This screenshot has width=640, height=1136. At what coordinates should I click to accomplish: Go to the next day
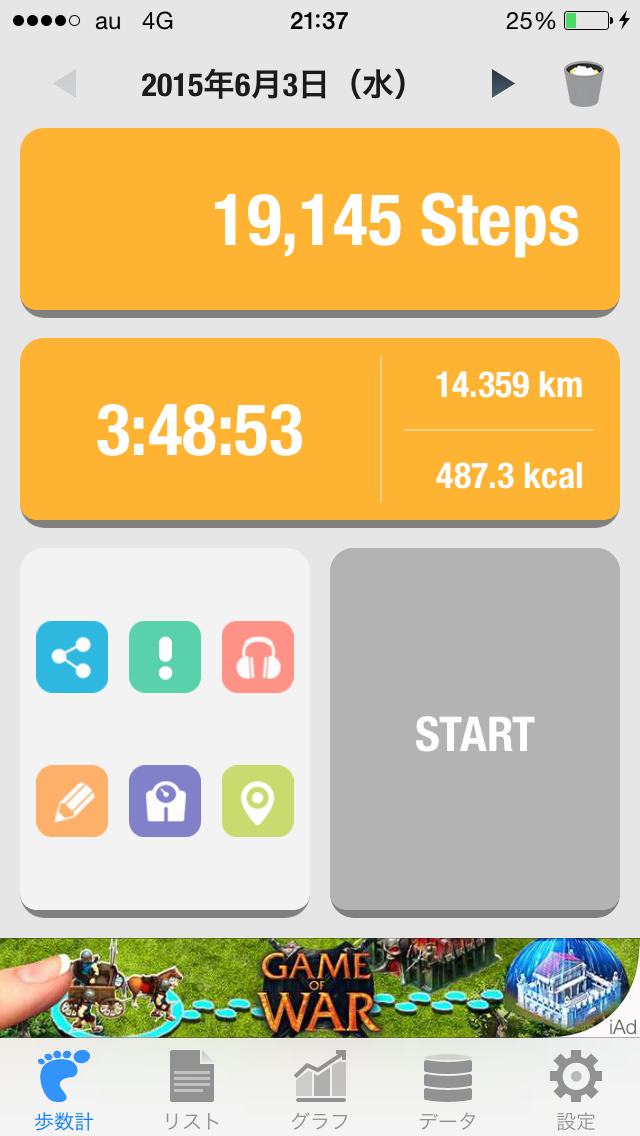coord(503,84)
